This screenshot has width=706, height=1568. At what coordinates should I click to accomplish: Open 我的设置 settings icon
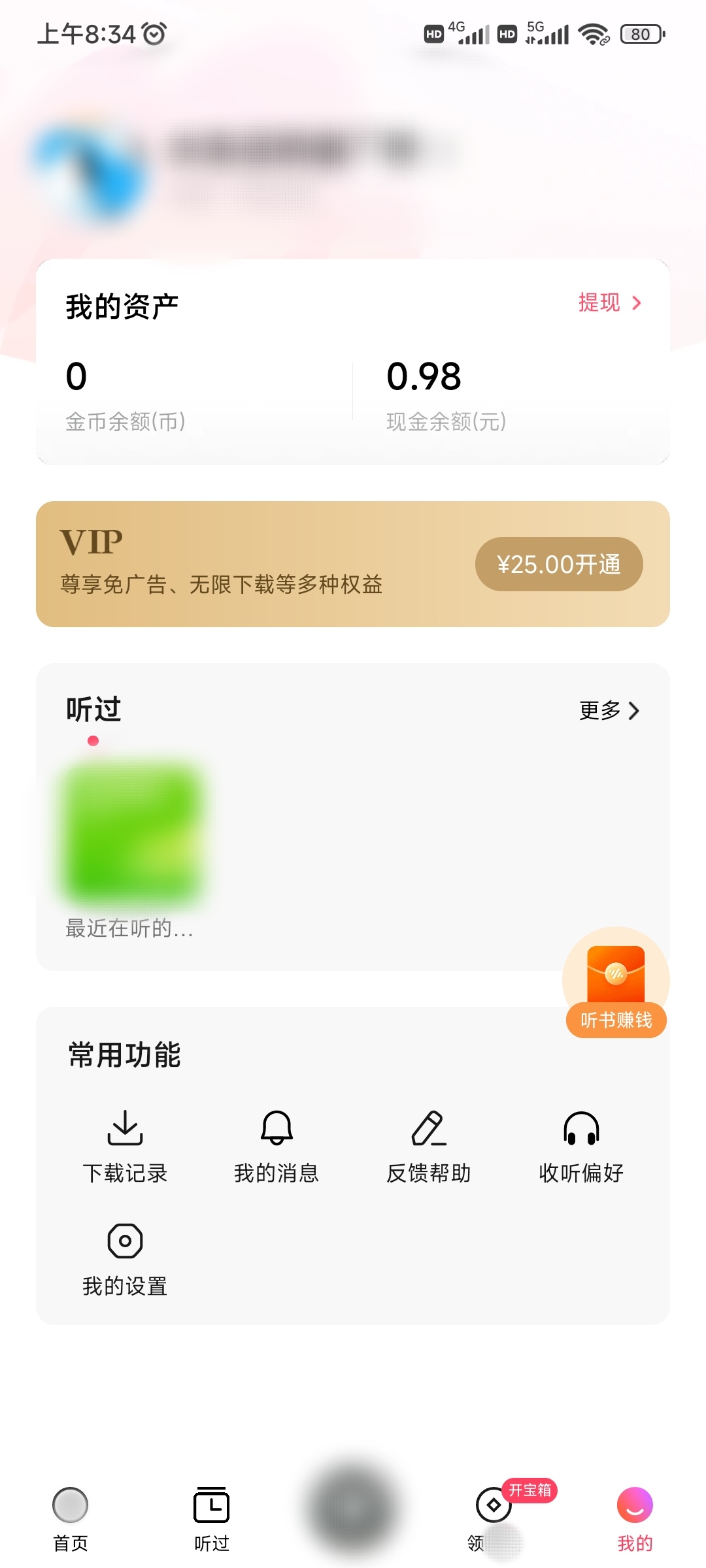(x=126, y=1243)
